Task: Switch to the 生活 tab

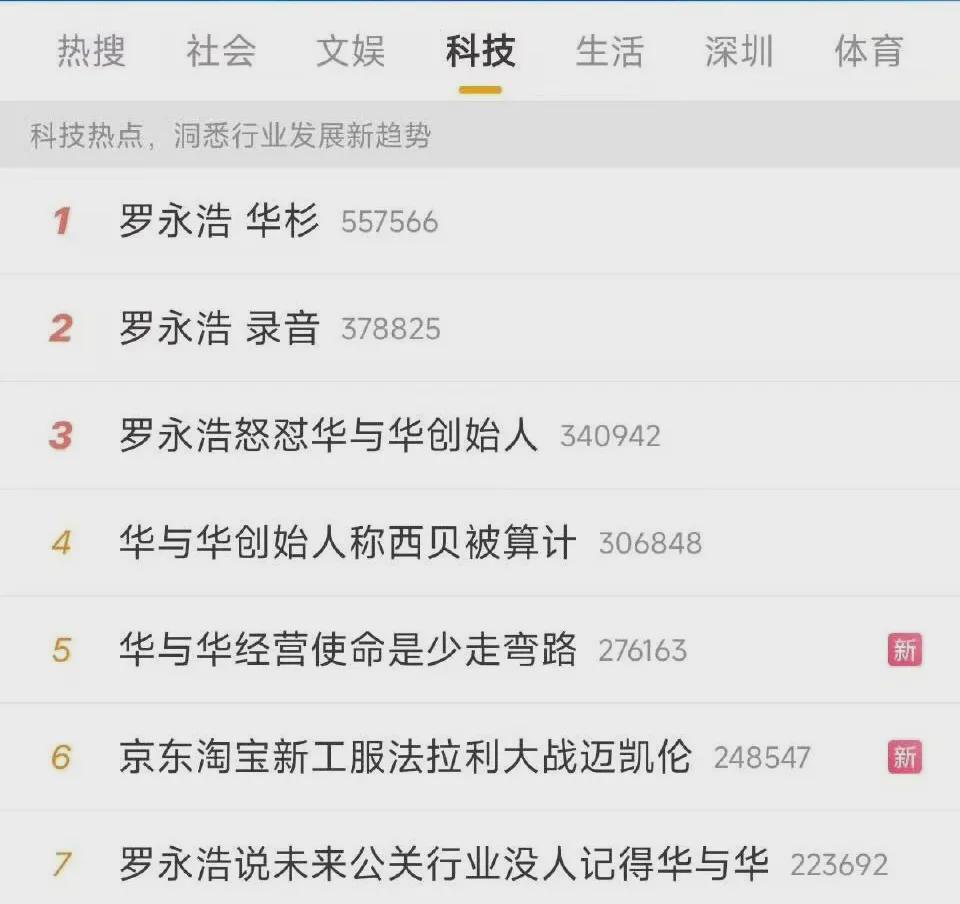Action: pyautogui.click(x=609, y=52)
